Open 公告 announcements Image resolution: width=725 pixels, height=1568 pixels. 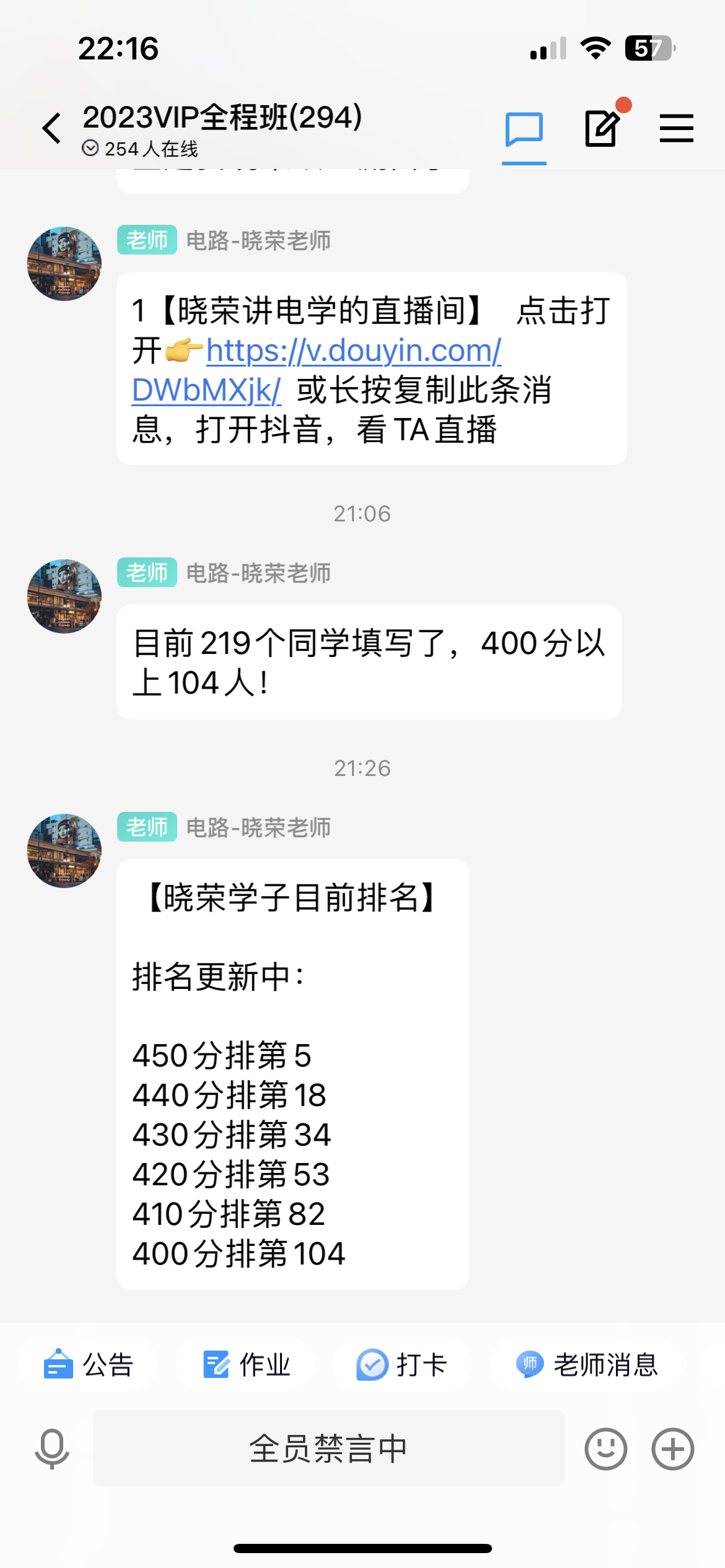(x=89, y=1365)
